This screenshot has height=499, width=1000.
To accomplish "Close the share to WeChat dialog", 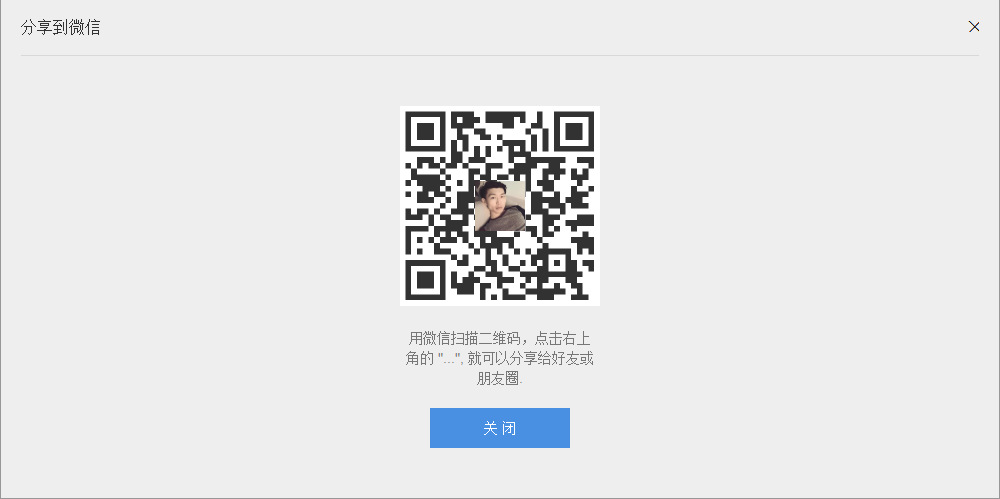I will [974, 27].
